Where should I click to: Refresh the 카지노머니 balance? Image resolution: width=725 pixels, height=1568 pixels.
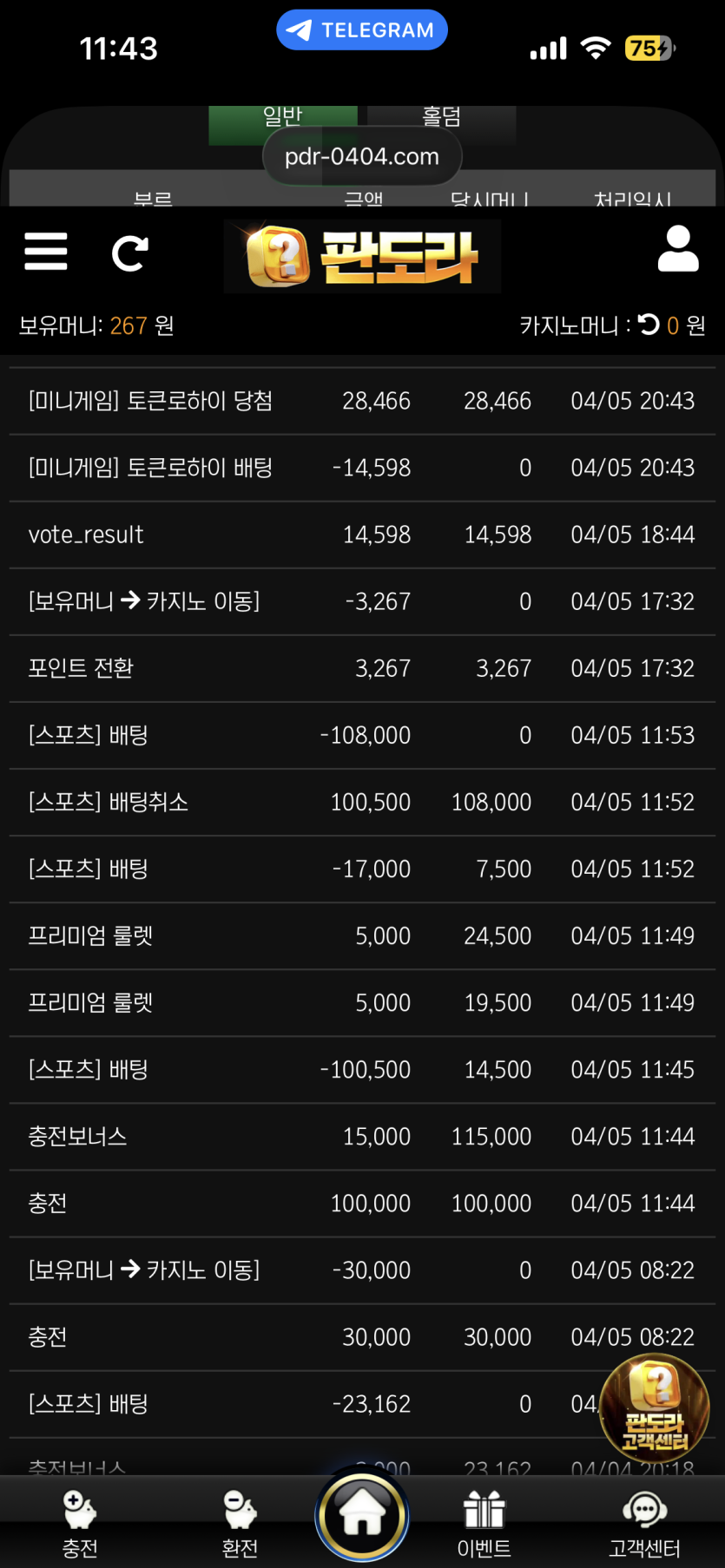(x=649, y=325)
